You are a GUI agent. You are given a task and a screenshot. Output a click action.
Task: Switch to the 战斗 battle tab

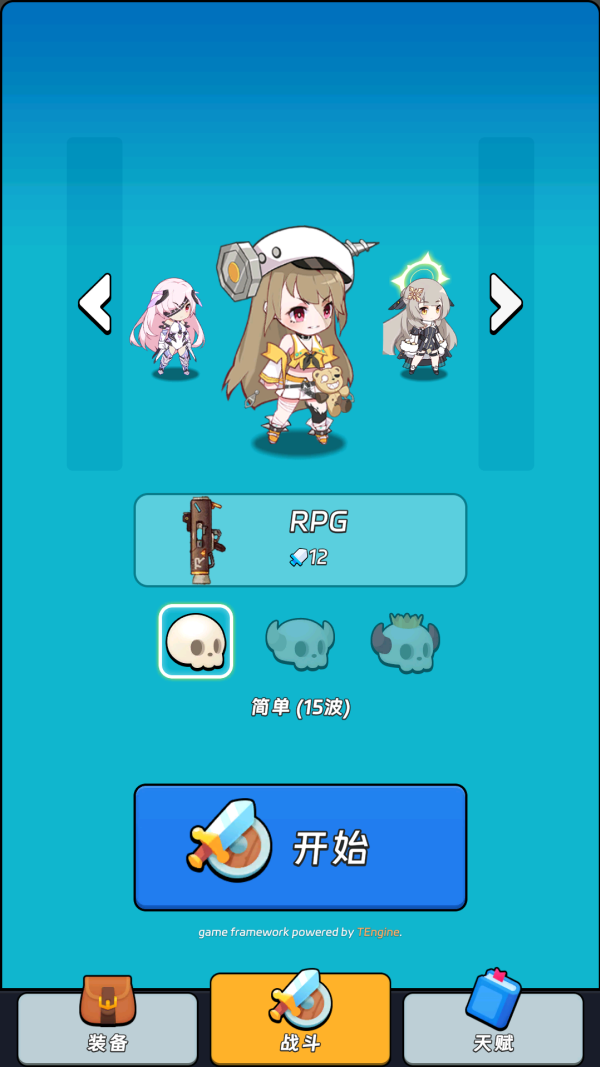click(300, 1020)
